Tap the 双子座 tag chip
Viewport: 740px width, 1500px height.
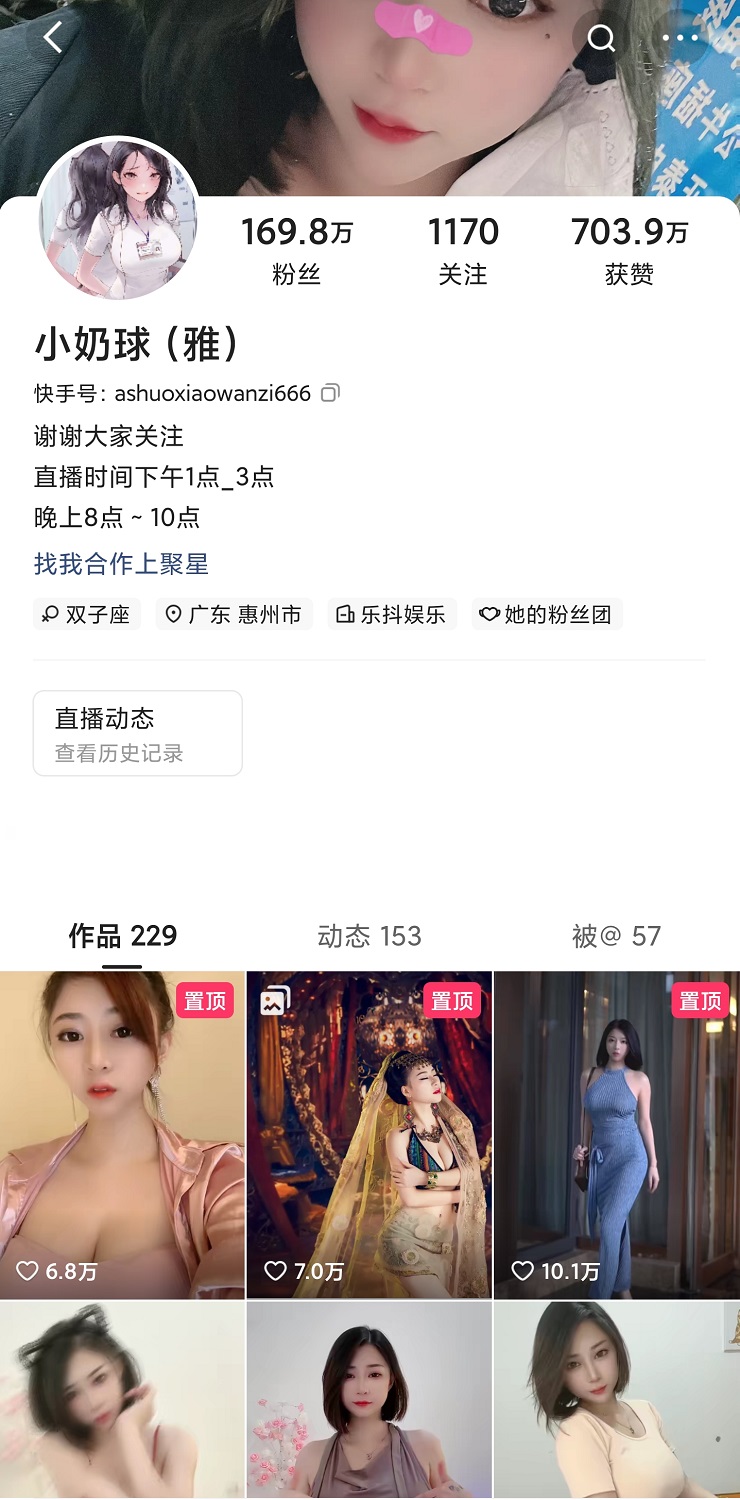tap(87, 614)
